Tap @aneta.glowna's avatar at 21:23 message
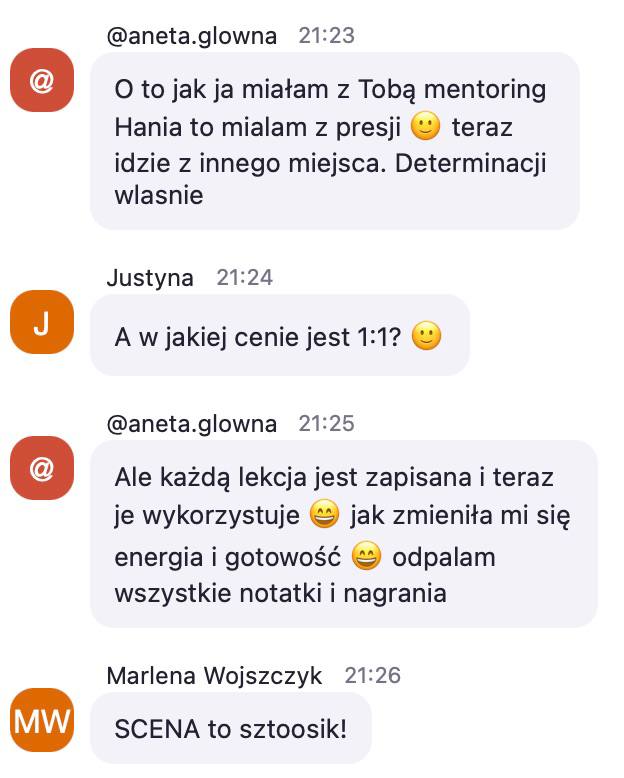 pos(41,80)
